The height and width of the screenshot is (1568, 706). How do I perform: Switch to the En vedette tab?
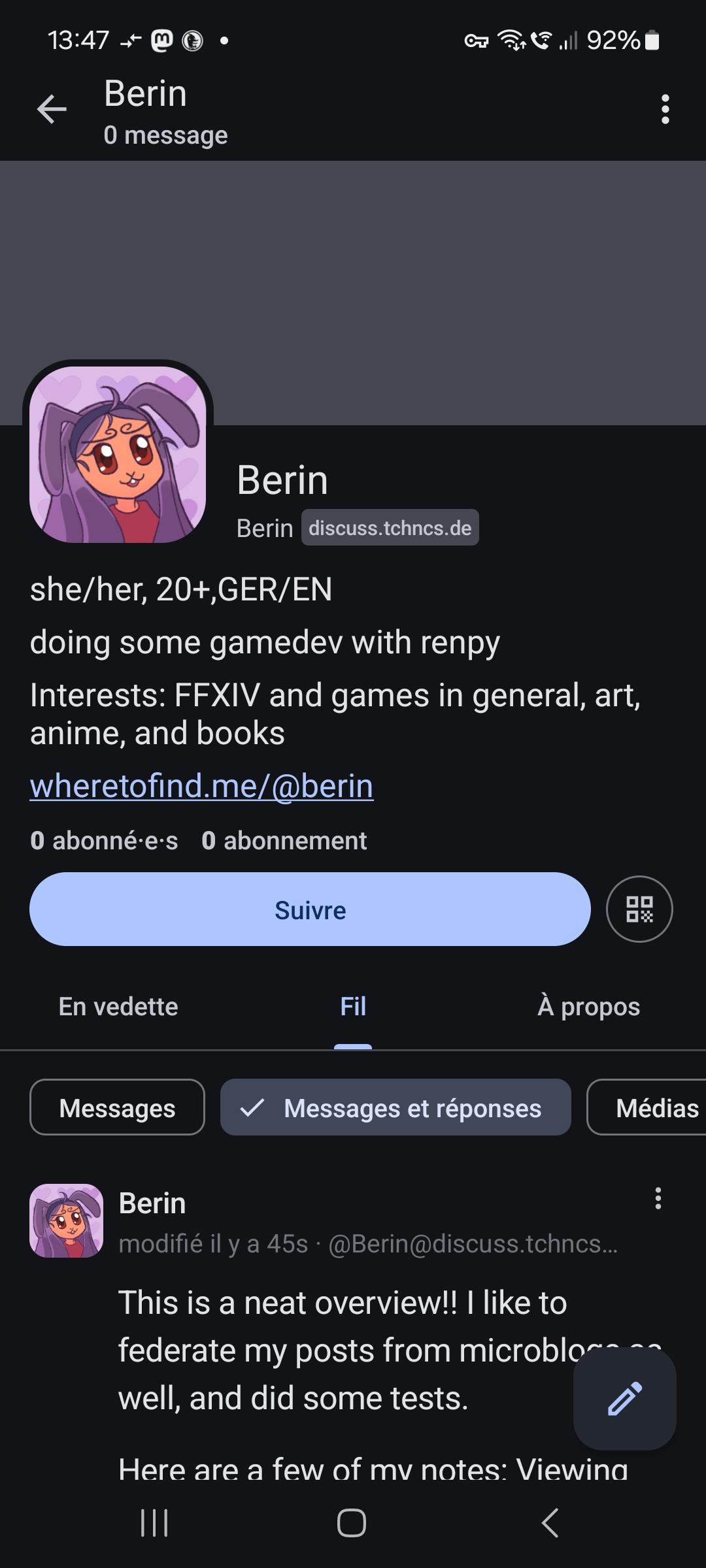click(118, 1007)
